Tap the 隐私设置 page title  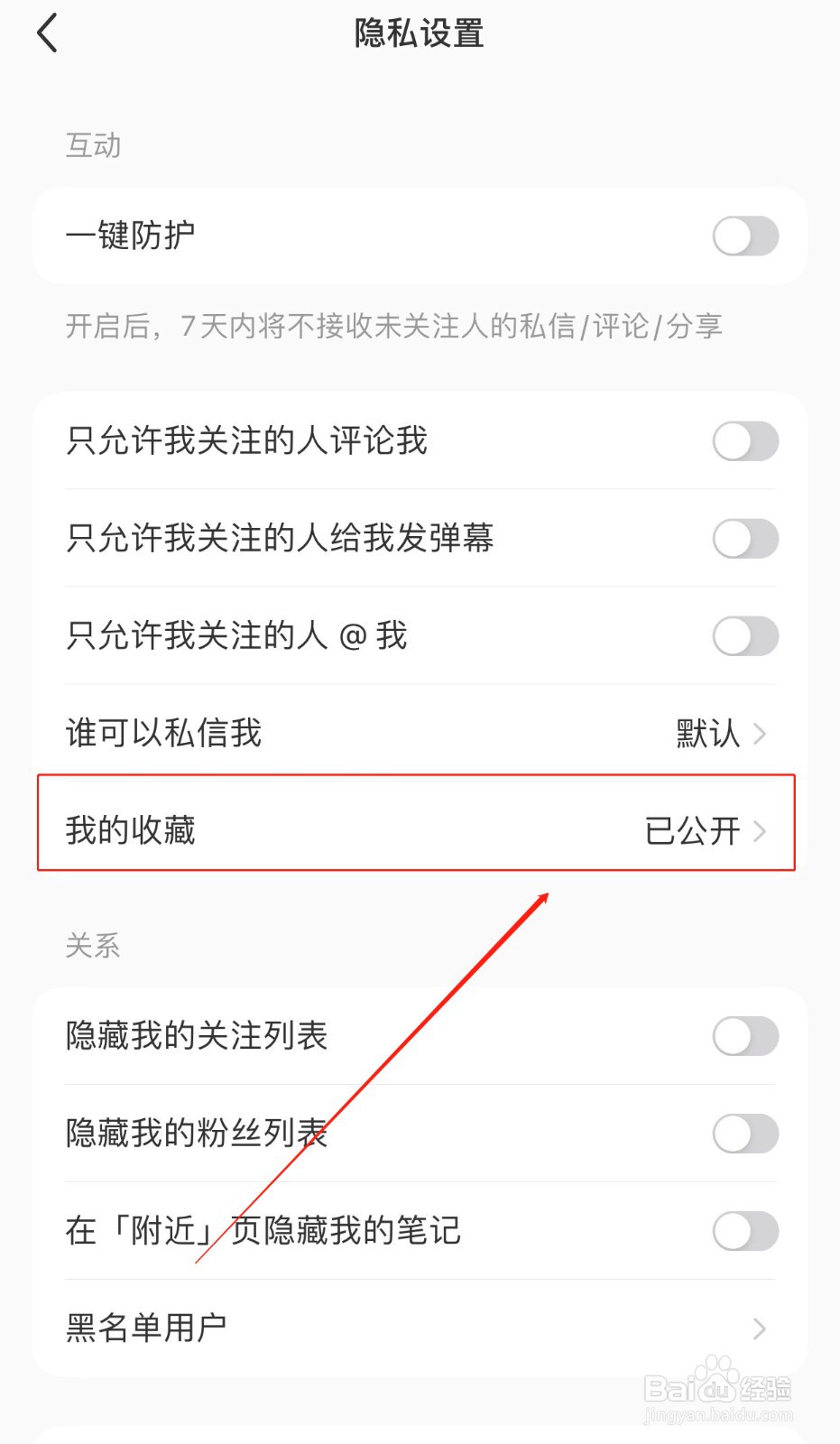[420, 32]
